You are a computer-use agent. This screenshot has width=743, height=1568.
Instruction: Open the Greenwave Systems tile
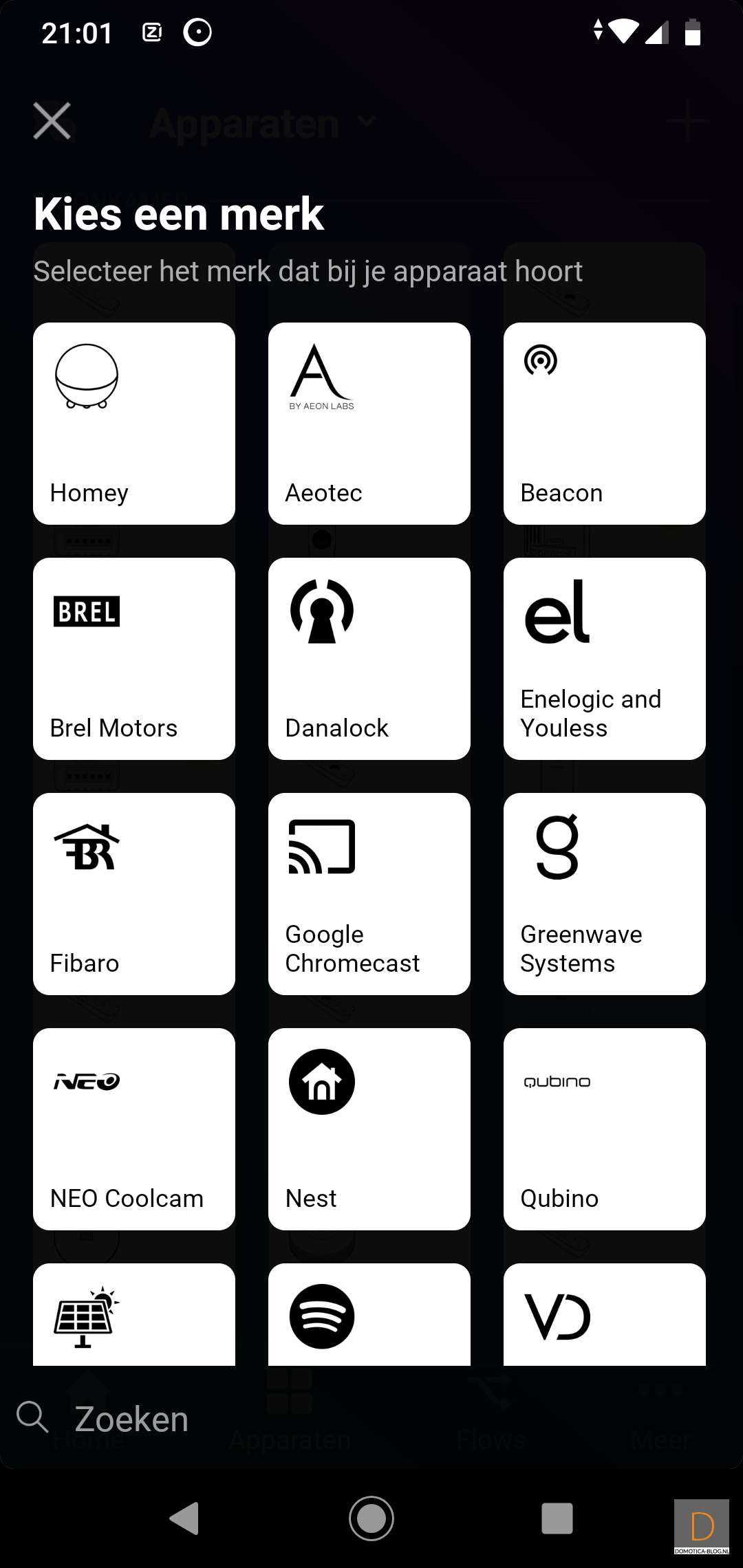pyautogui.click(x=605, y=893)
